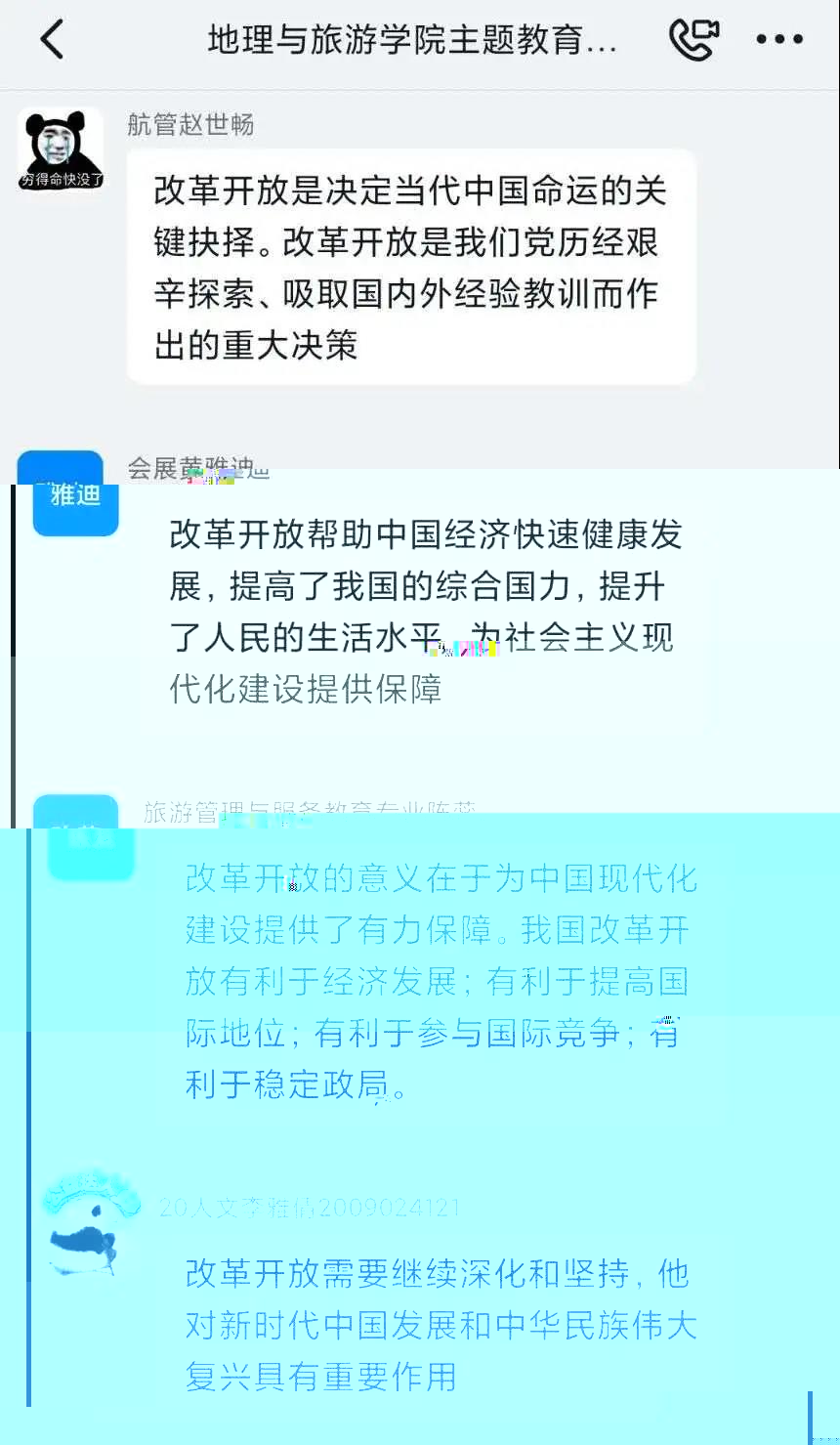View profile from the blue 雅迪 avatar
840x1445 pixels.
click(x=75, y=494)
